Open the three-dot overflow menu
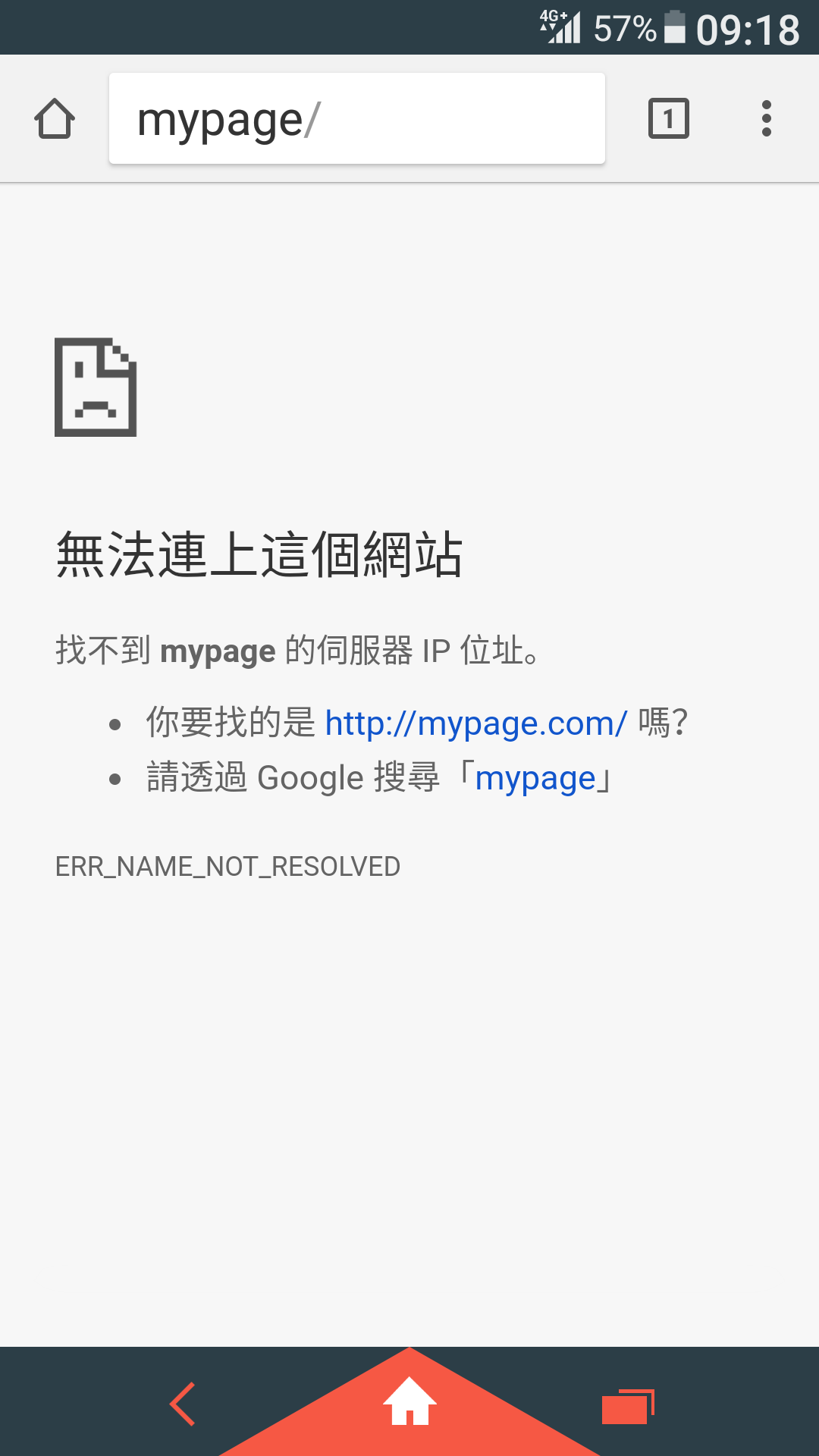The width and height of the screenshot is (819, 1456). 767,118
